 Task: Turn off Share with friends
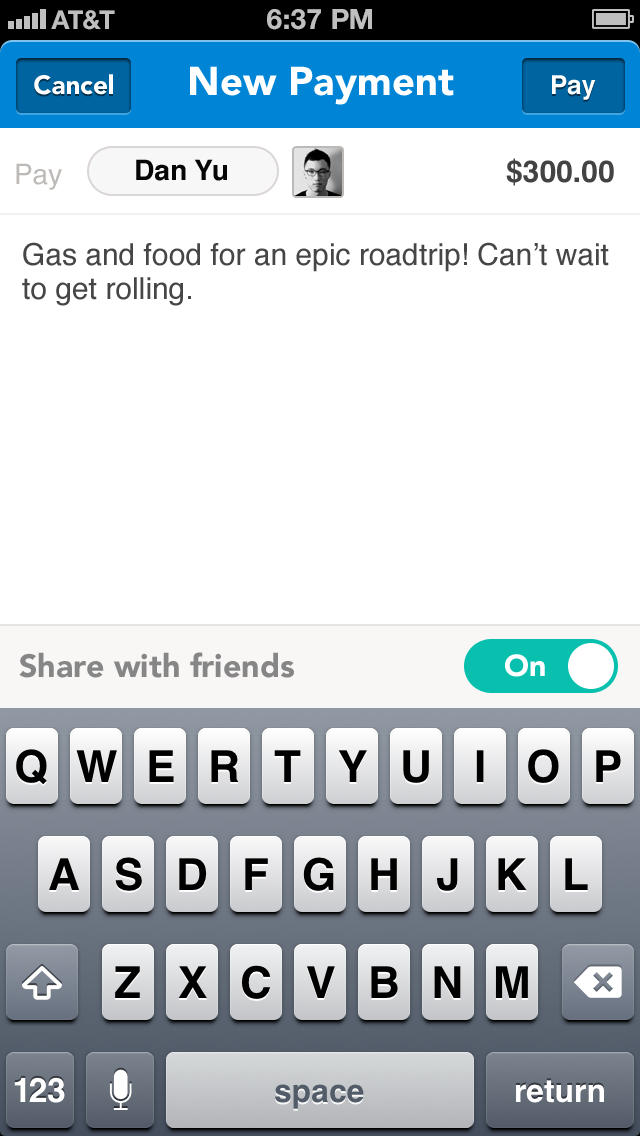coord(541,666)
